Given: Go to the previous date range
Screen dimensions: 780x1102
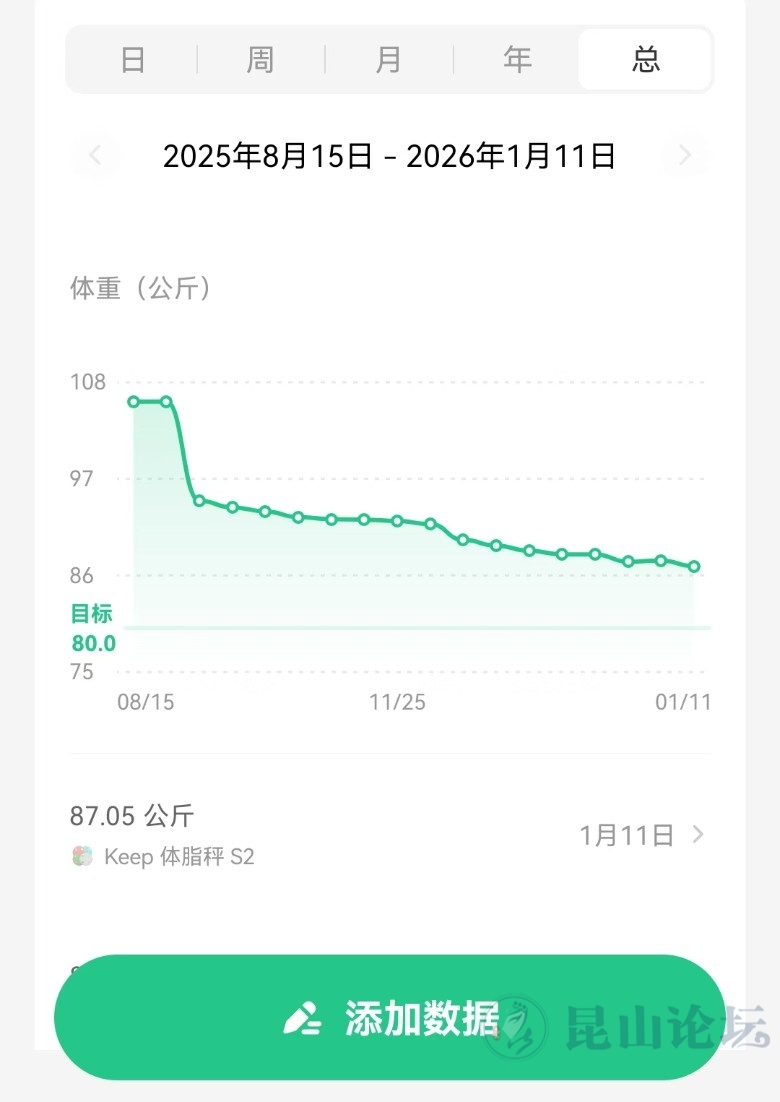Looking at the screenshot, I should [96, 156].
